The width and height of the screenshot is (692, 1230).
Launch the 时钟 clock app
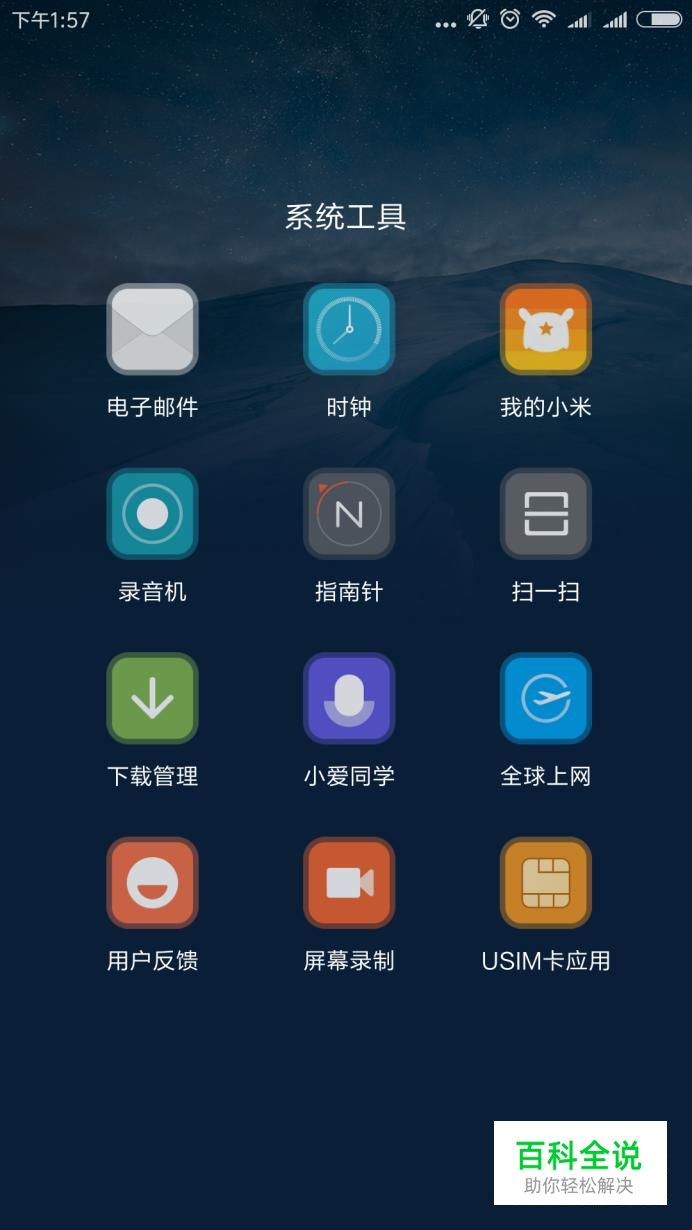(x=349, y=329)
